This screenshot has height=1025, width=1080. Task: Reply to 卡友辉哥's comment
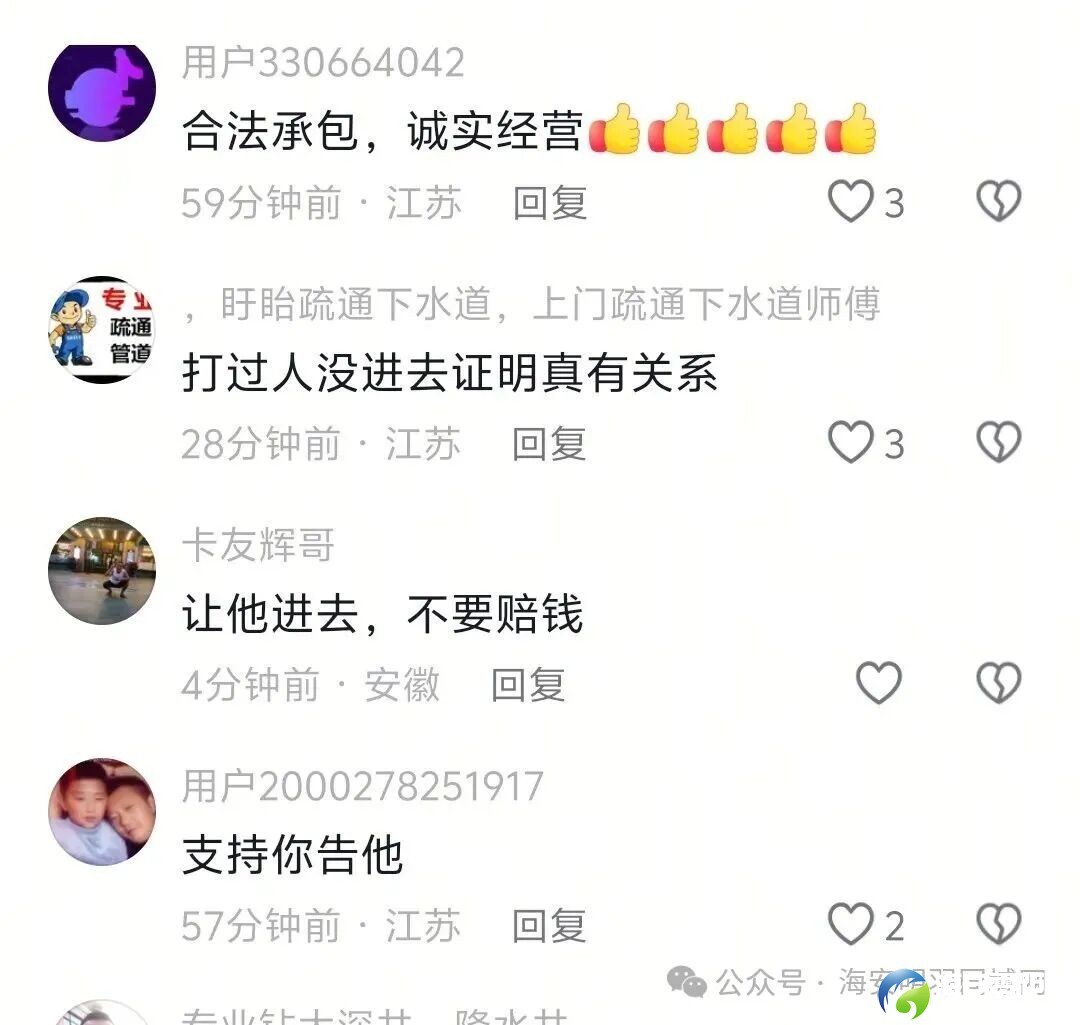click(528, 685)
